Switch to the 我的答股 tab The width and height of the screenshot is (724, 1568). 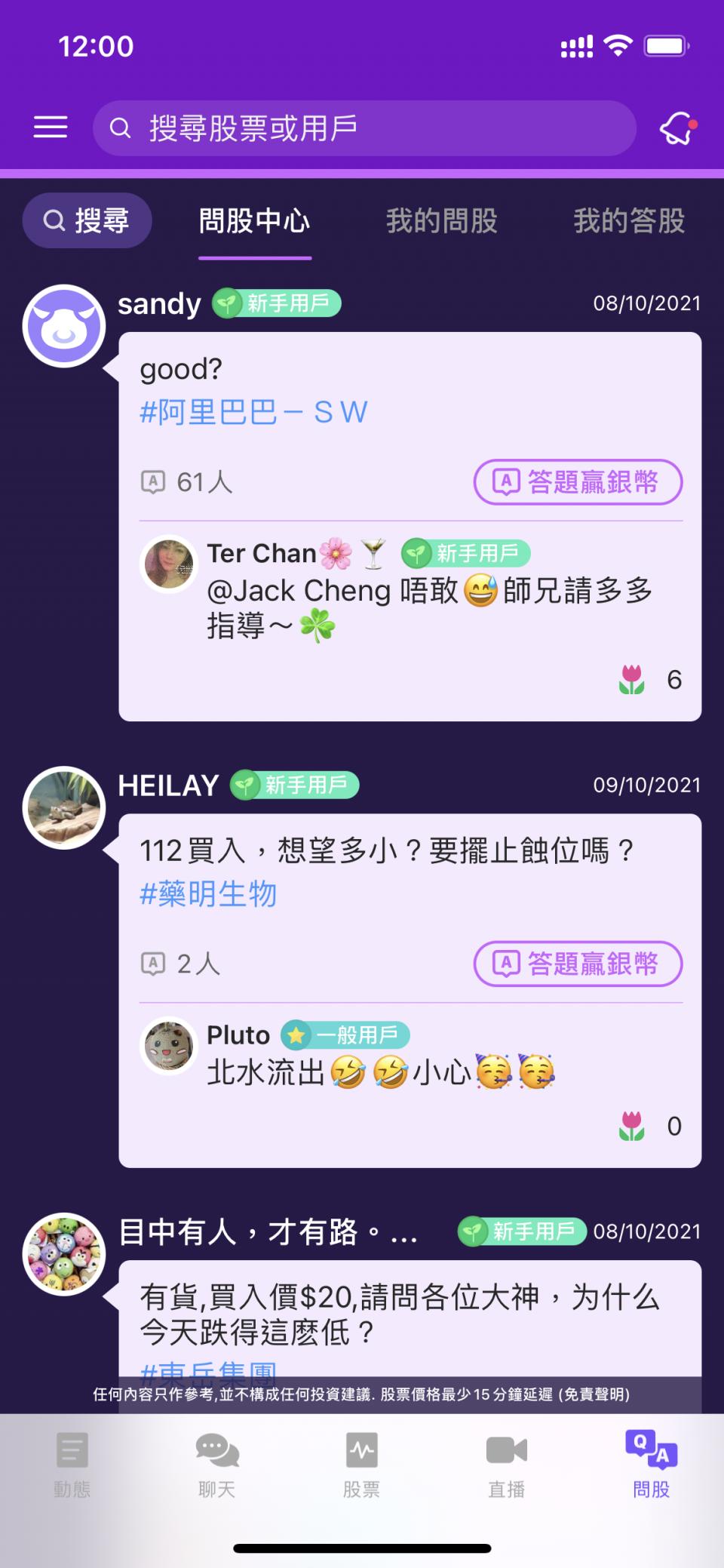coord(629,221)
